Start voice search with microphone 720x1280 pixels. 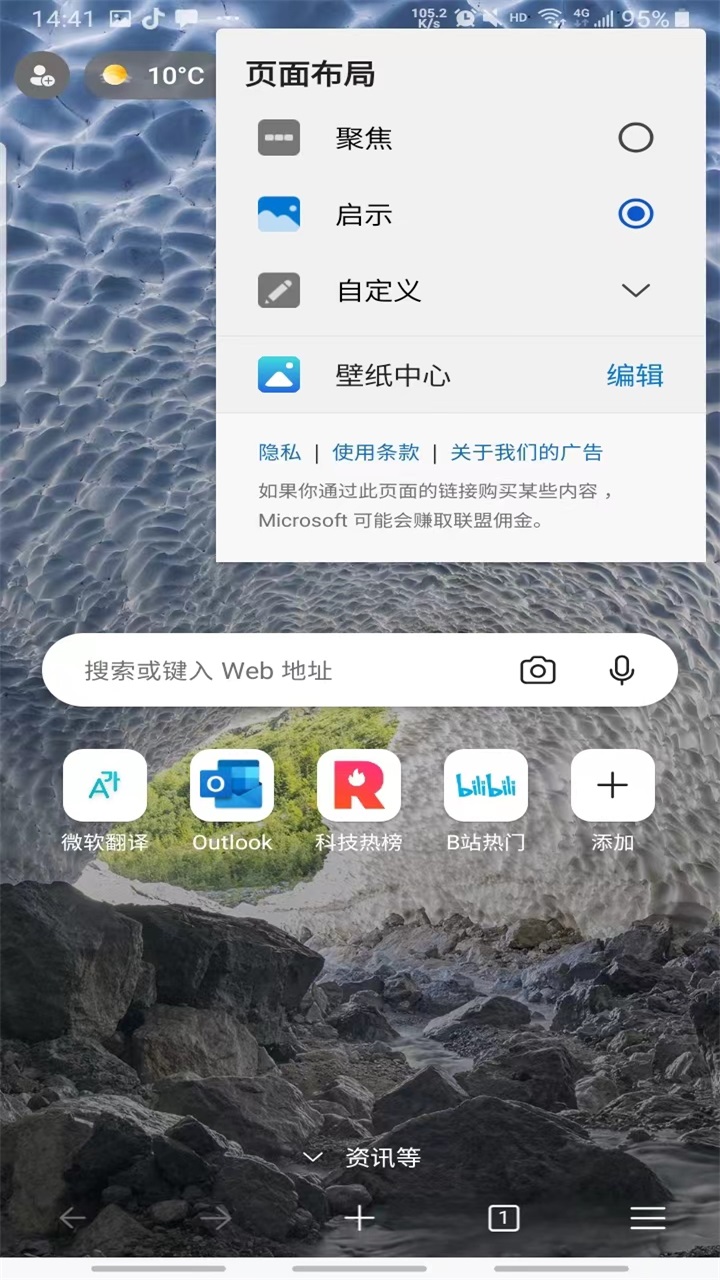pyautogui.click(x=622, y=670)
